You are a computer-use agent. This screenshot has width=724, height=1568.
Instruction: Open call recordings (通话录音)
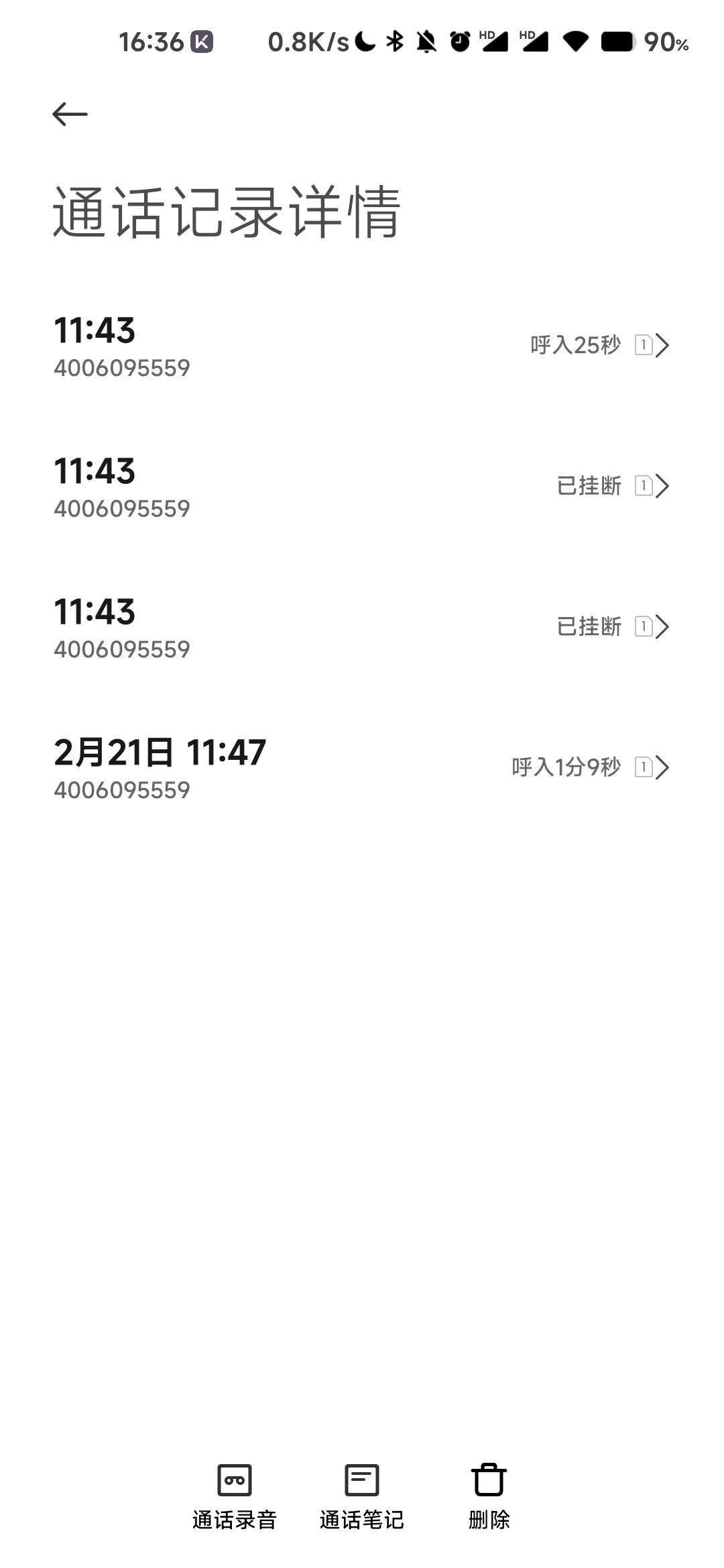click(235, 1497)
